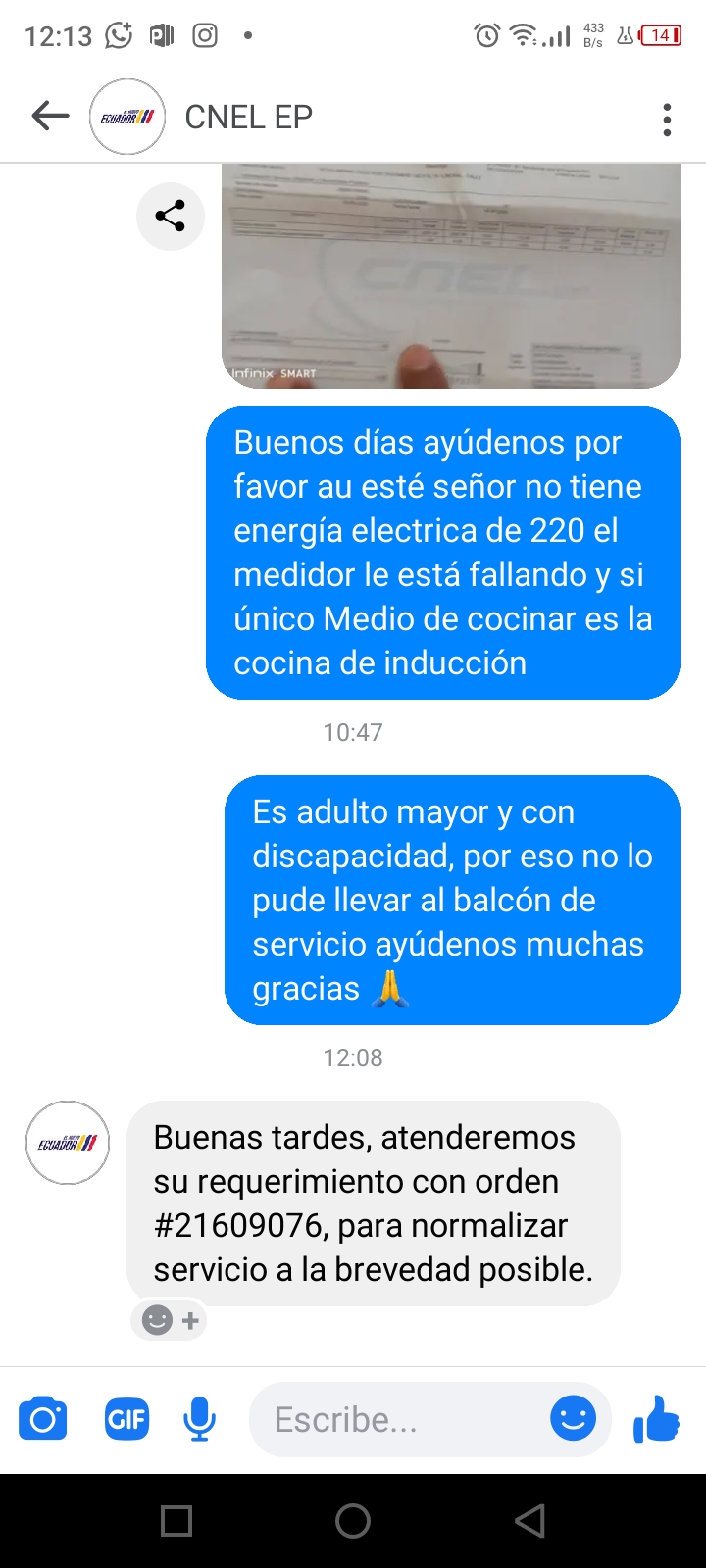Open recent apps from navigation bar
Image resolution: width=706 pixels, height=1568 pixels.
coord(176,1521)
